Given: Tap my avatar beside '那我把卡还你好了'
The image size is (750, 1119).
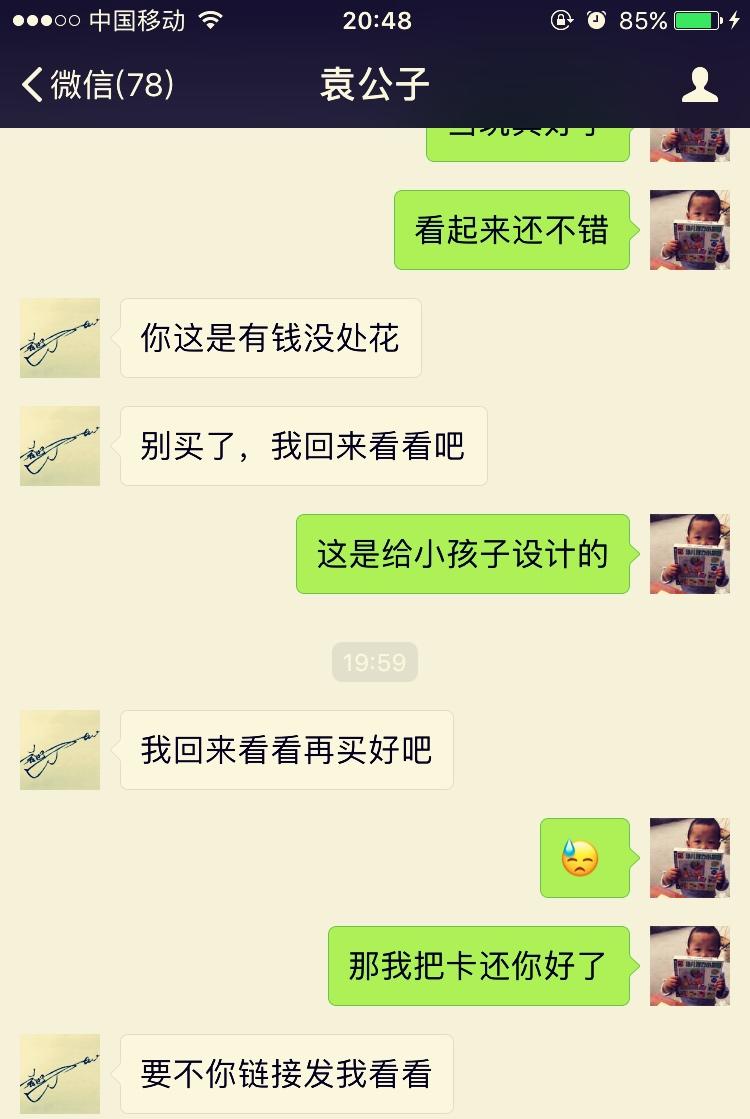Looking at the screenshot, I should pyautogui.click(x=689, y=966).
